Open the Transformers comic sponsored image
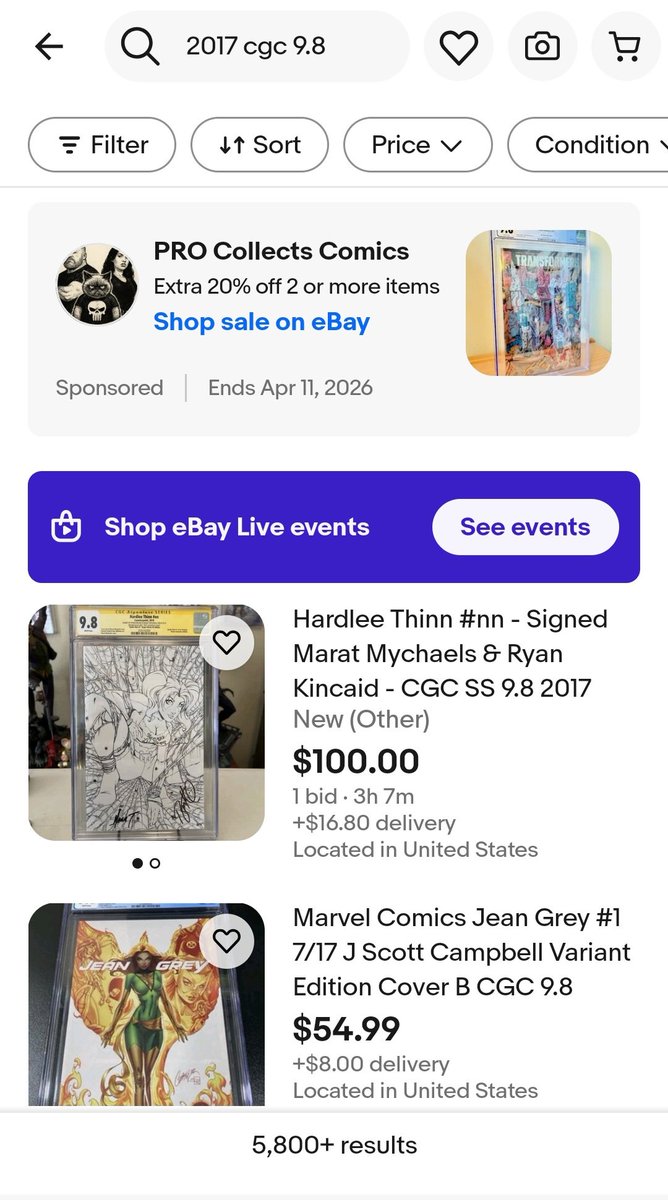This screenshot has width=668, height=1200. click(538, 302)
